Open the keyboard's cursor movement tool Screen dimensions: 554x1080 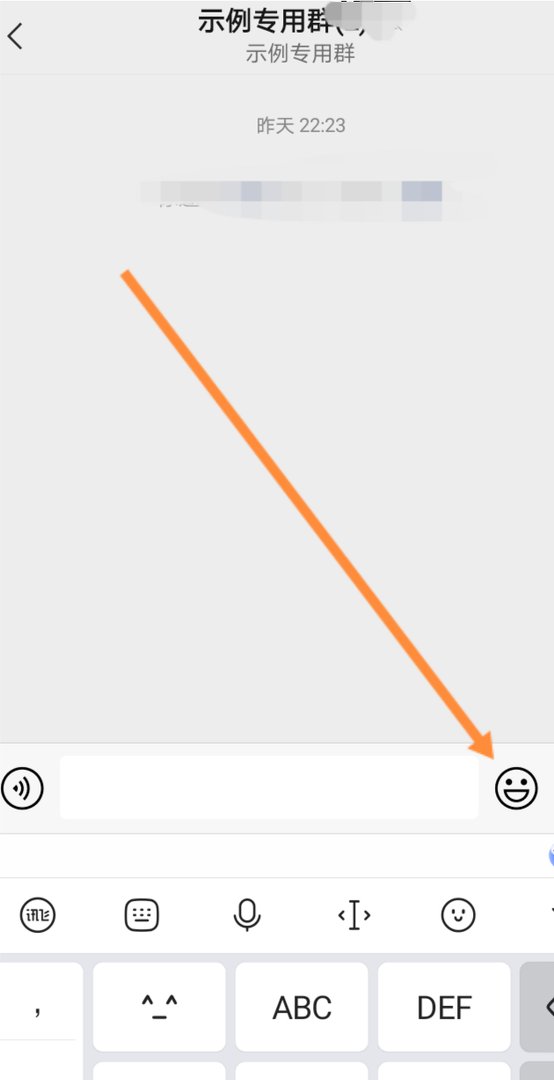pos(354,915)
